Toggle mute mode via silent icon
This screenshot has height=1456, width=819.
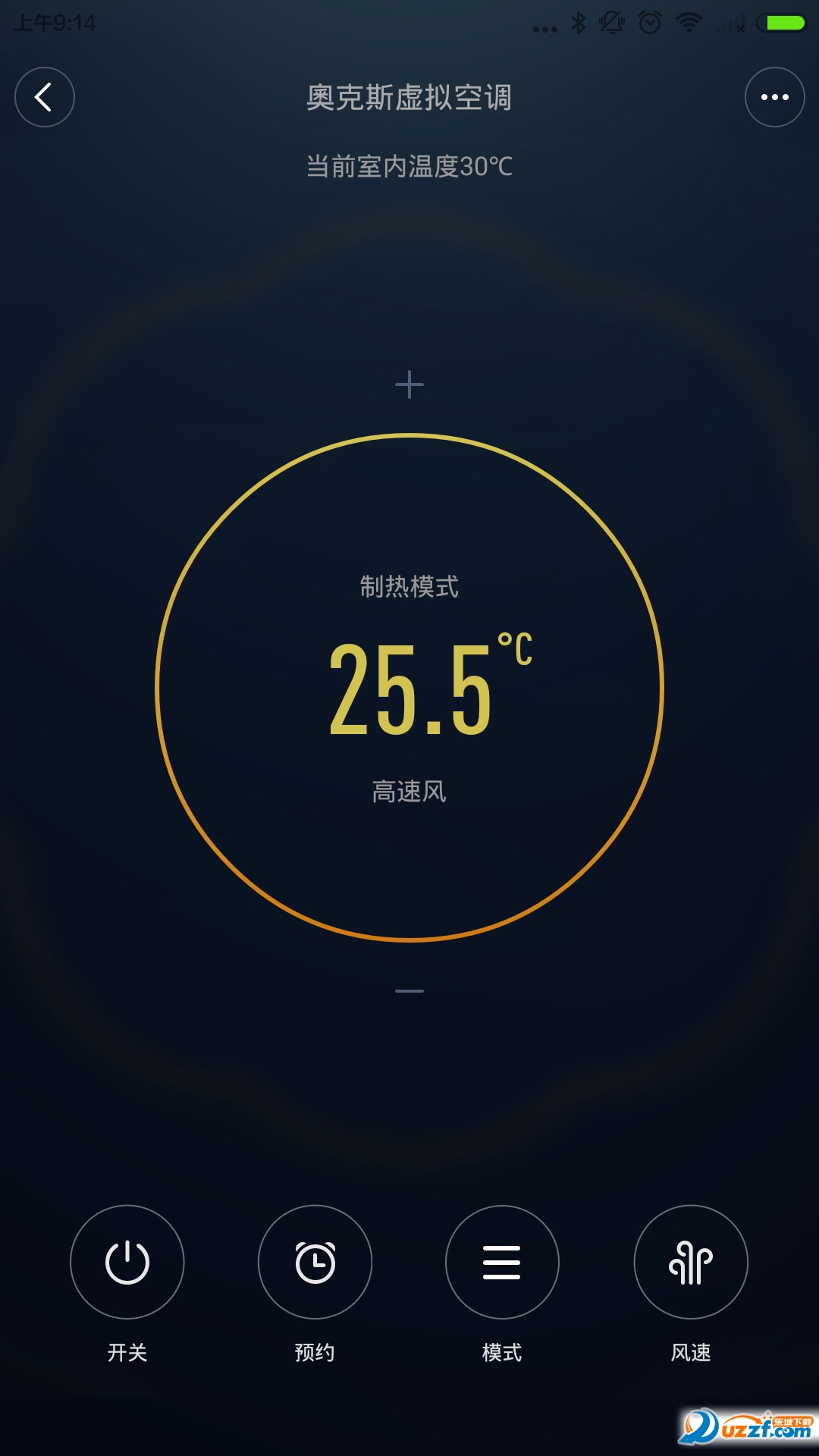613,23
